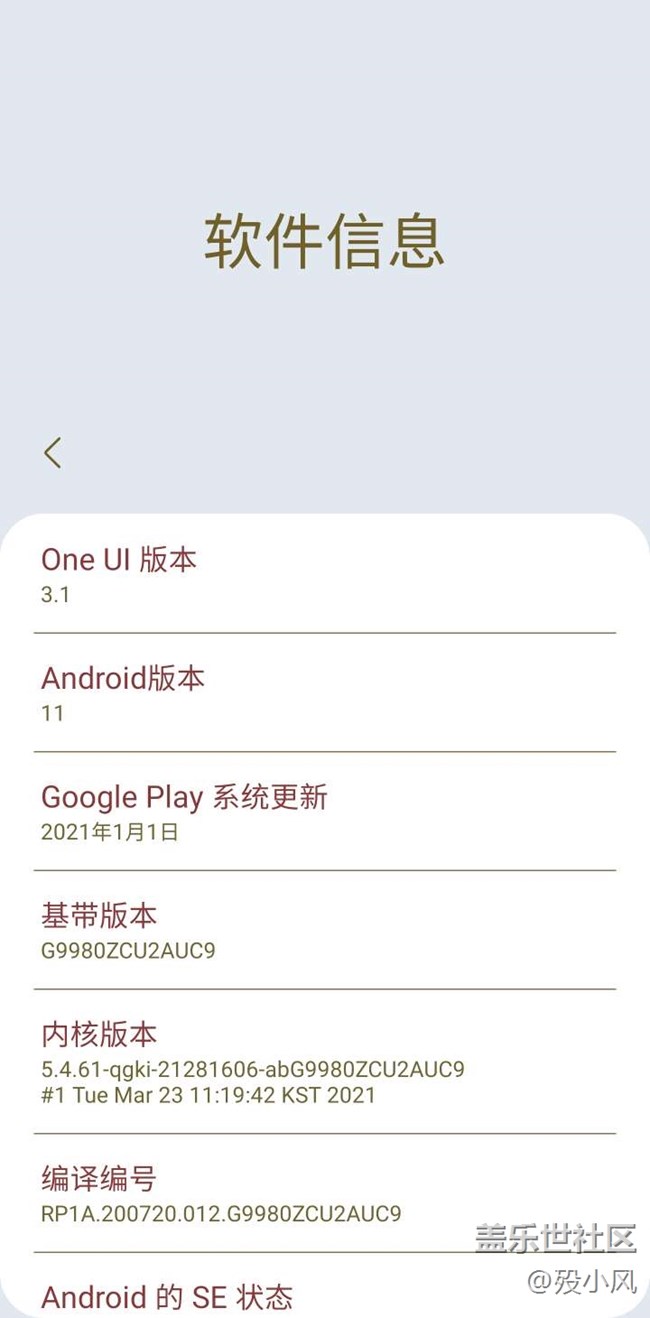Open Google Play 系统更新 row

(324, 812)
